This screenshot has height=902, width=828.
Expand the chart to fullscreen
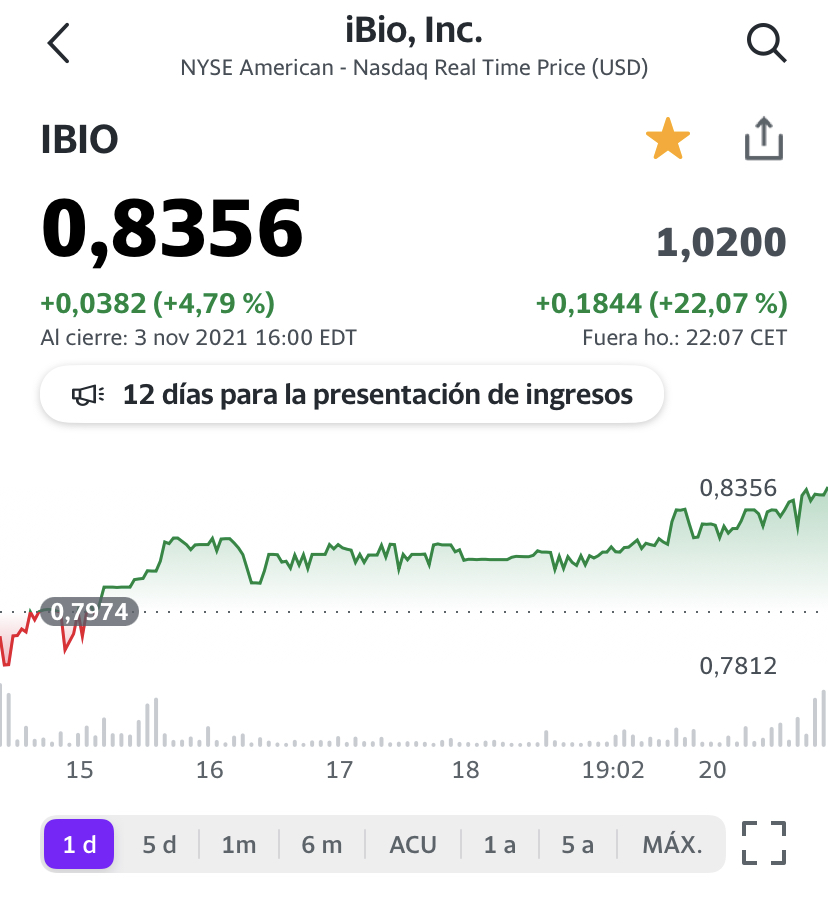click(x=764, y=843)
